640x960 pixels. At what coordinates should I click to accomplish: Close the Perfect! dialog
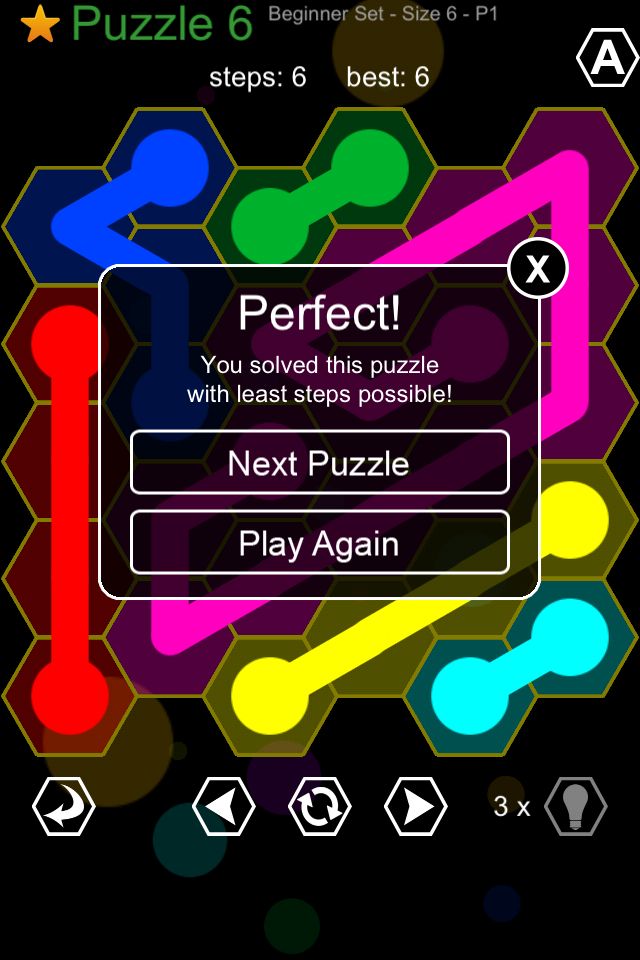pyautogui.click(x=538, y=268)
